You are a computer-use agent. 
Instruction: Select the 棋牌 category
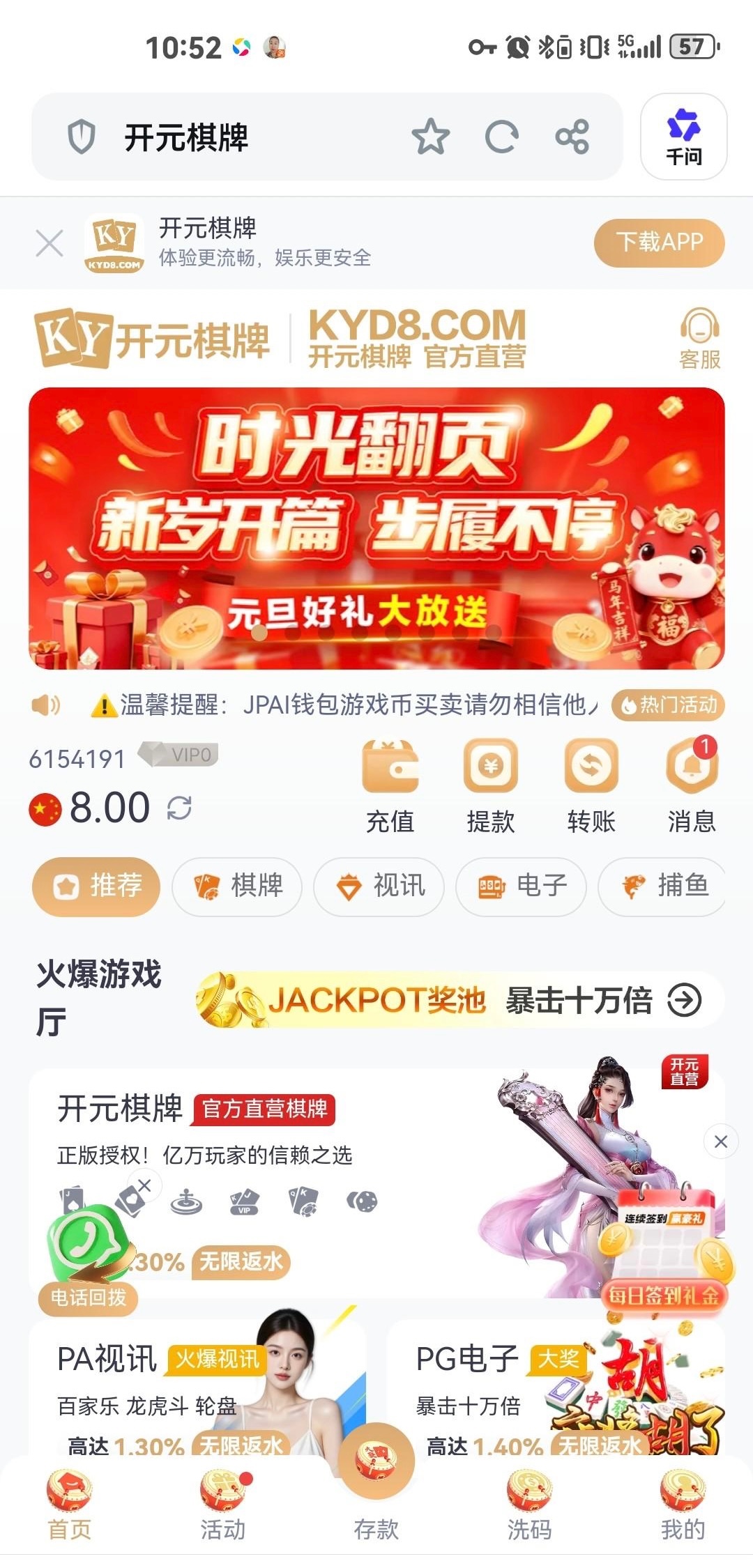237,886
